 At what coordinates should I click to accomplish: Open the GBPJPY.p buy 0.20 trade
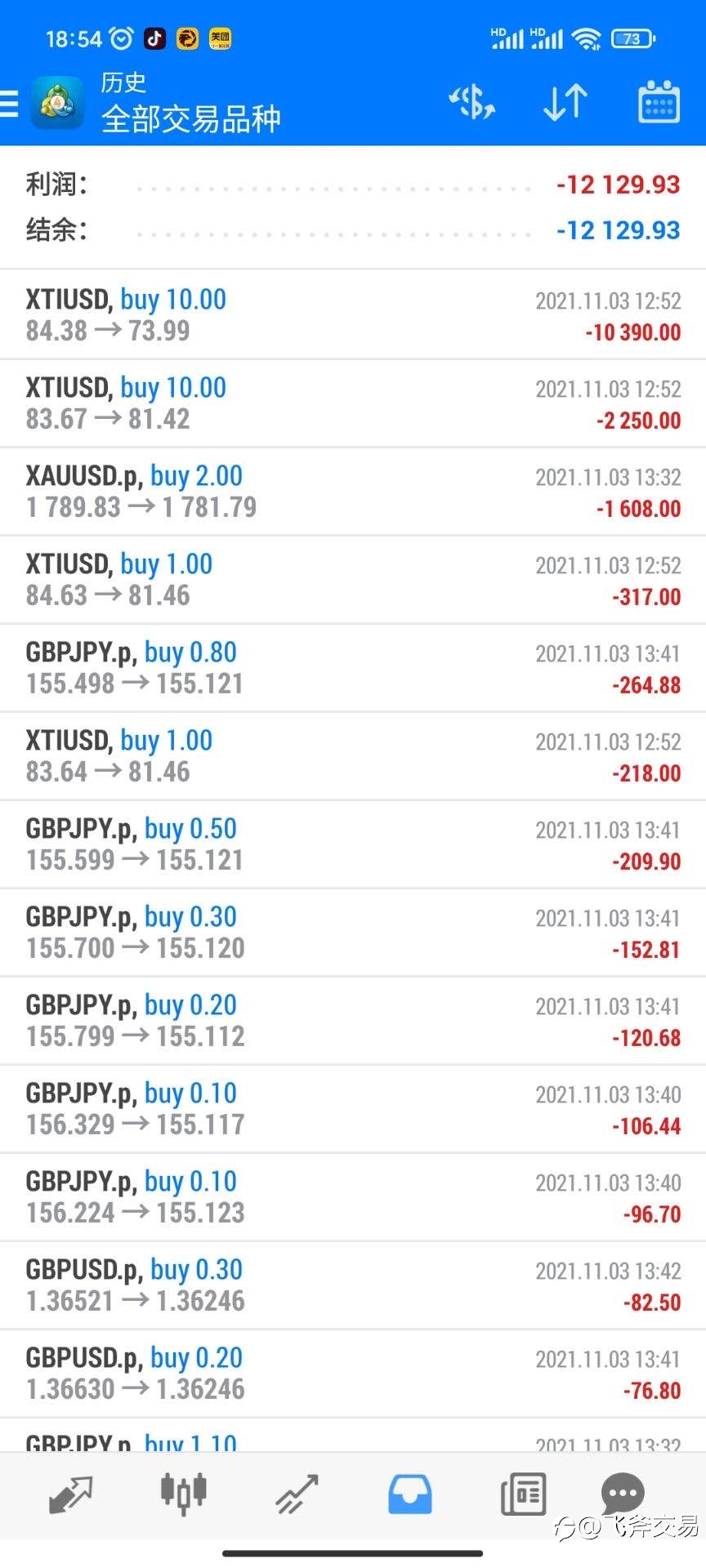click(353, 1021)
